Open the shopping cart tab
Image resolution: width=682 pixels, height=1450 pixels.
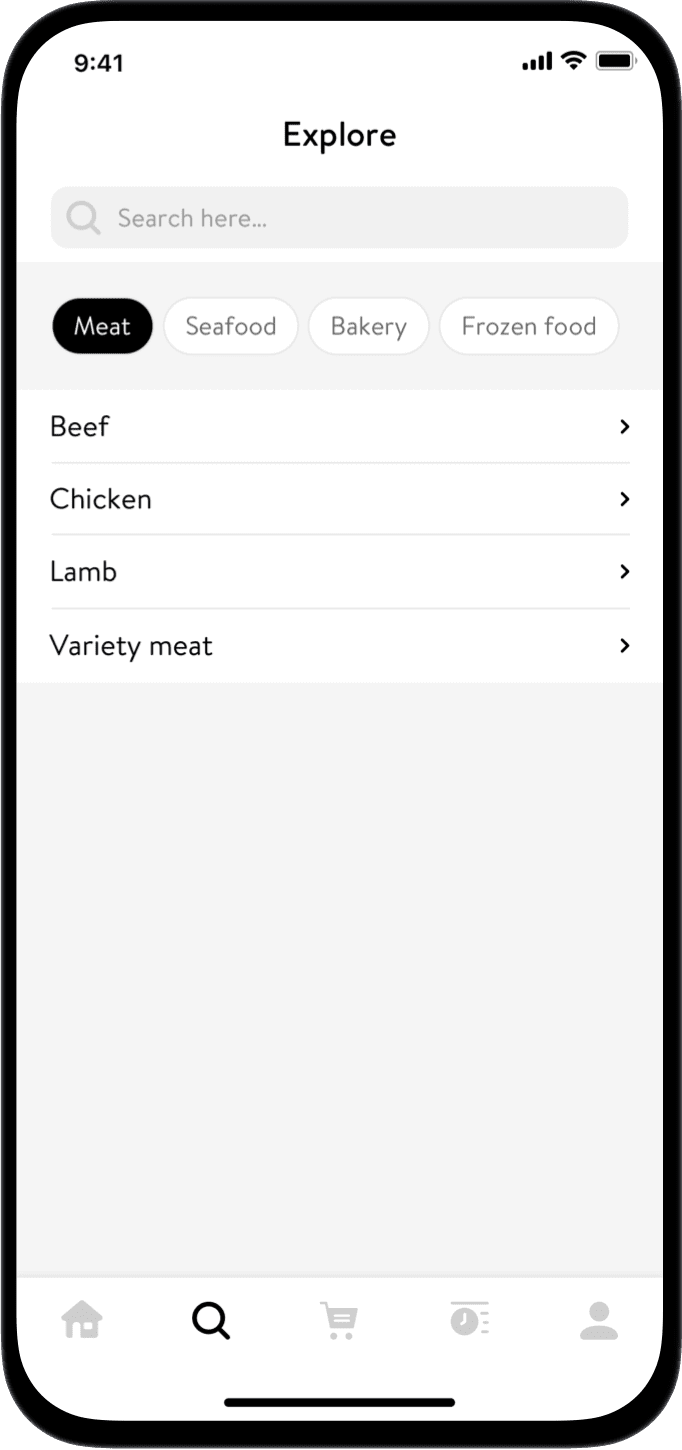tap(340, 1321)
